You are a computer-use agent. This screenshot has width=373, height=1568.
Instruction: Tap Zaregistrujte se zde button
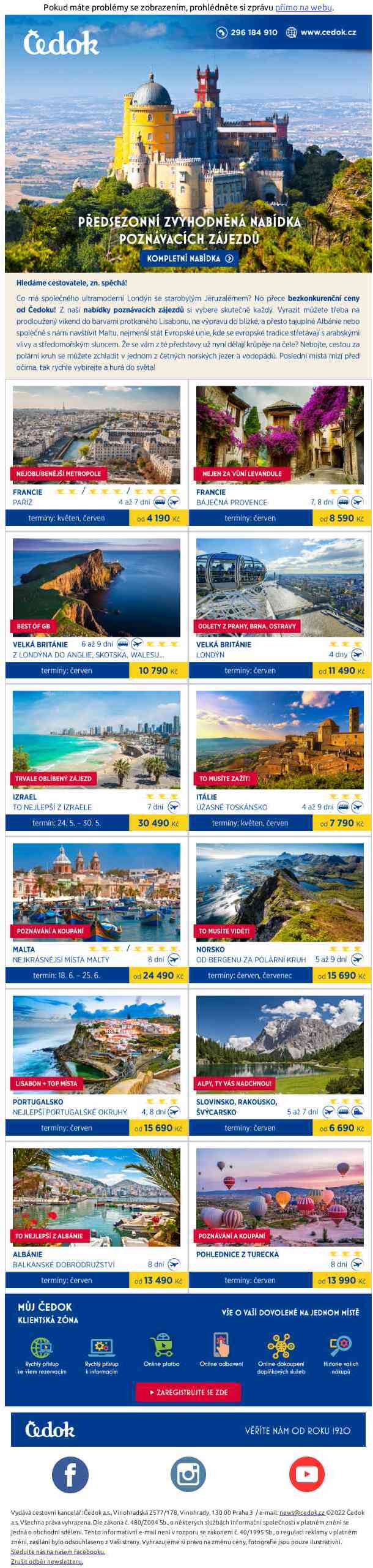tap(188, 1392)
